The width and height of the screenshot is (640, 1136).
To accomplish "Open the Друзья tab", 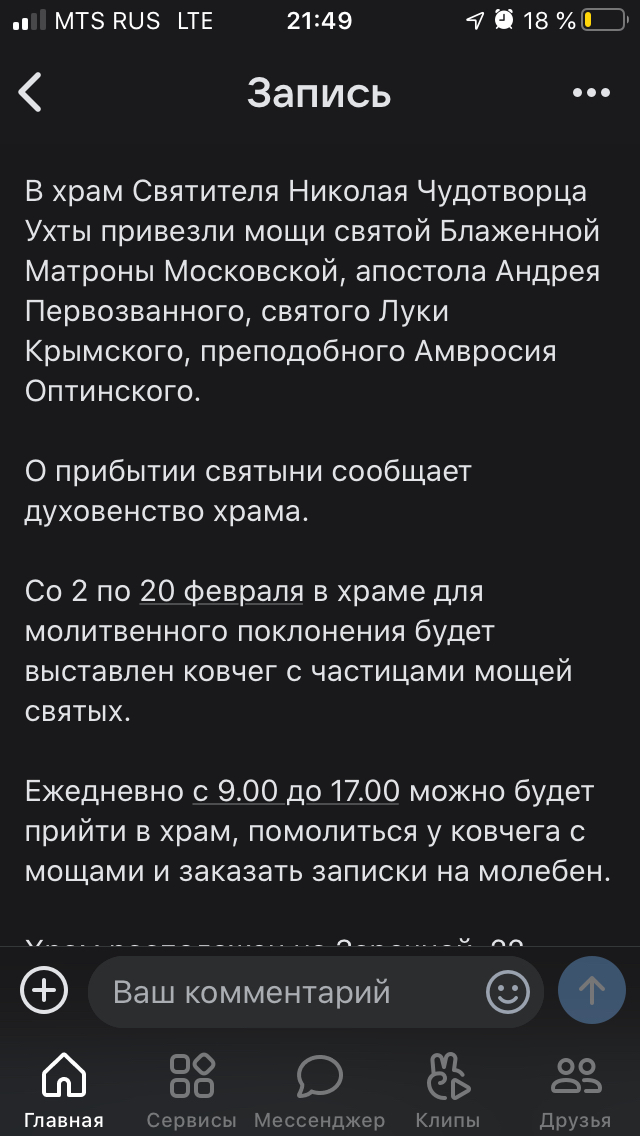I will pos(575,1088).
